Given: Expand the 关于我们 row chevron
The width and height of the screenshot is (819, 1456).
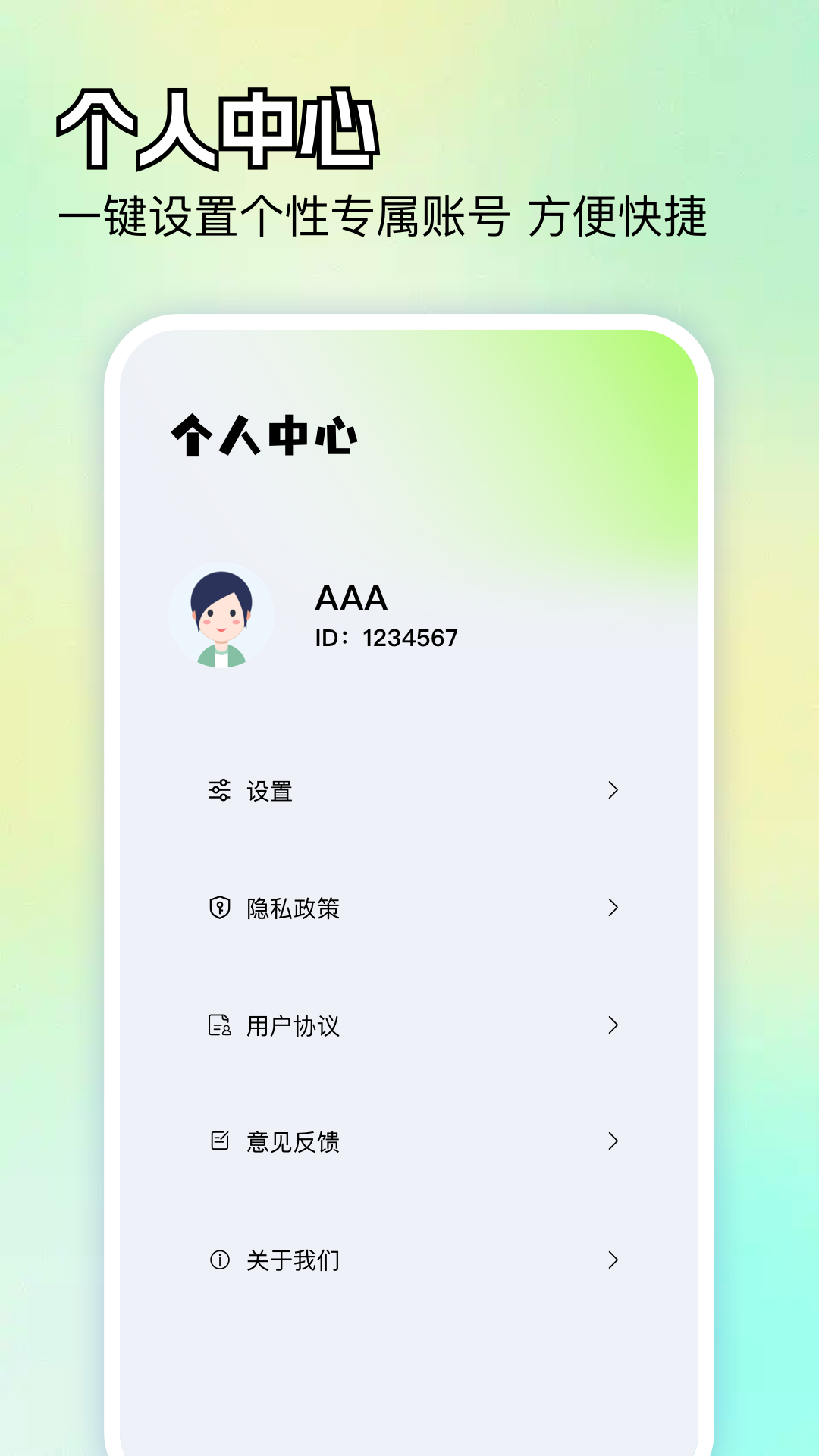Looking at the screenshot, I should [x=613, y=1259].
